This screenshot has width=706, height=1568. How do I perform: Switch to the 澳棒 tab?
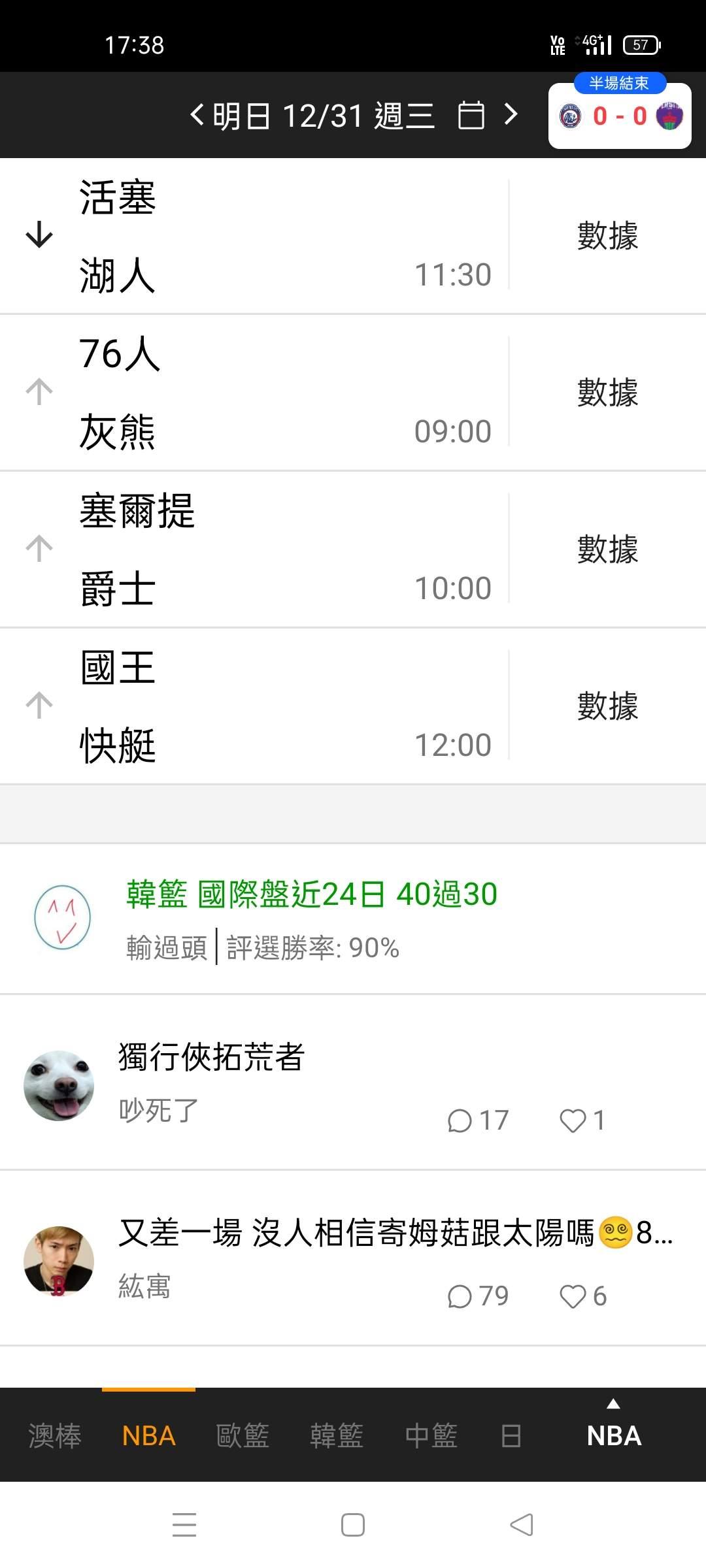click(55, 1436)
